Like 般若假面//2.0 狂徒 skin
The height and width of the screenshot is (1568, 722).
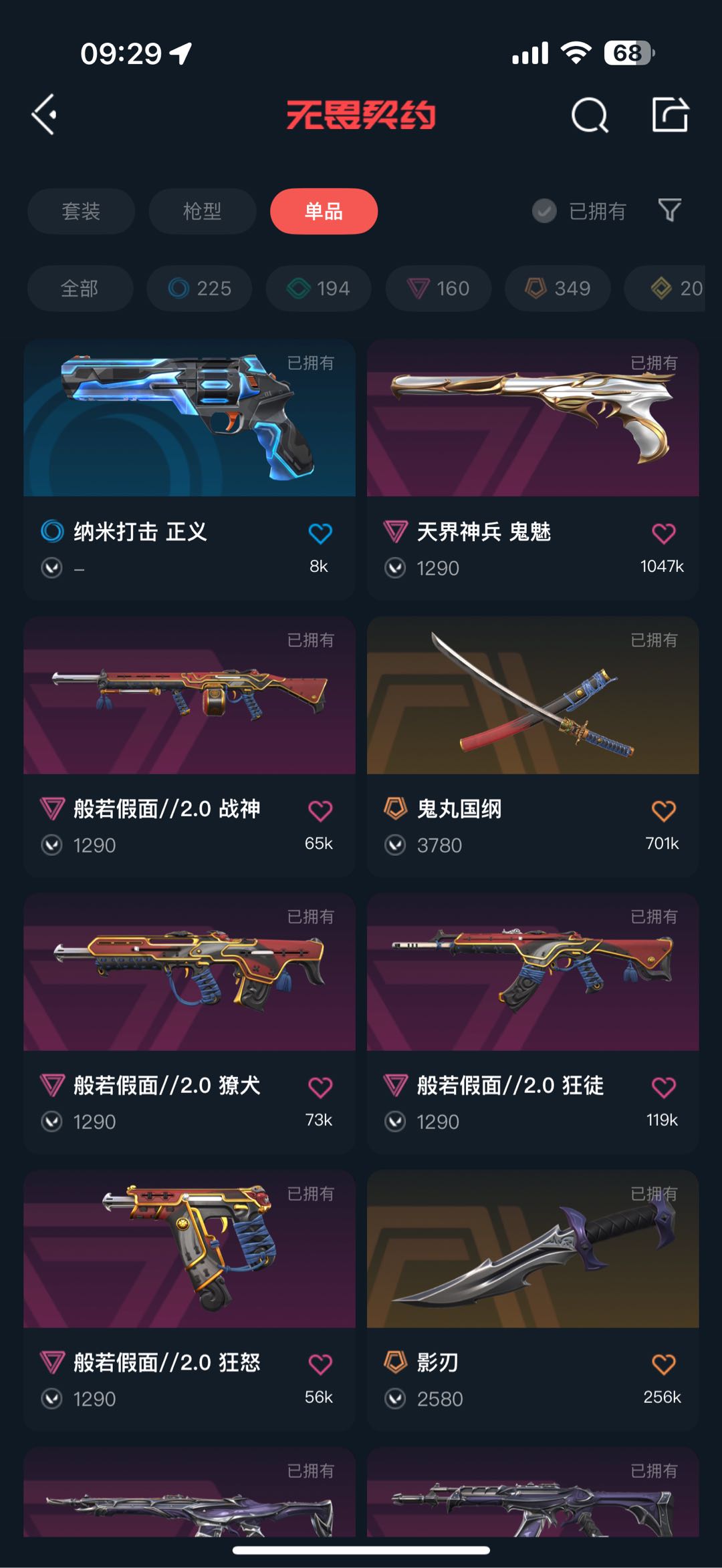pos(663,1087)
